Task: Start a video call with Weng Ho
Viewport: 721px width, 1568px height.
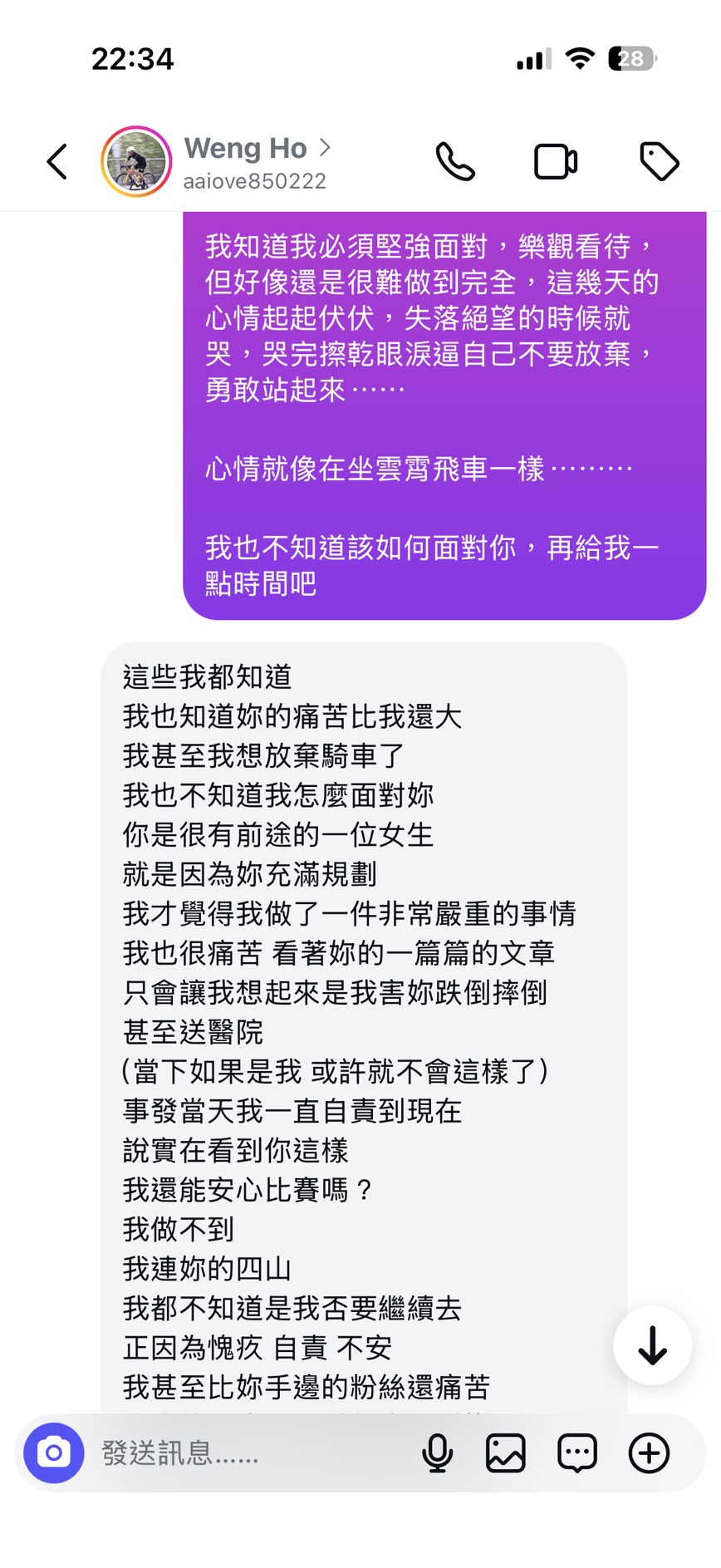Action: (556, 161)
